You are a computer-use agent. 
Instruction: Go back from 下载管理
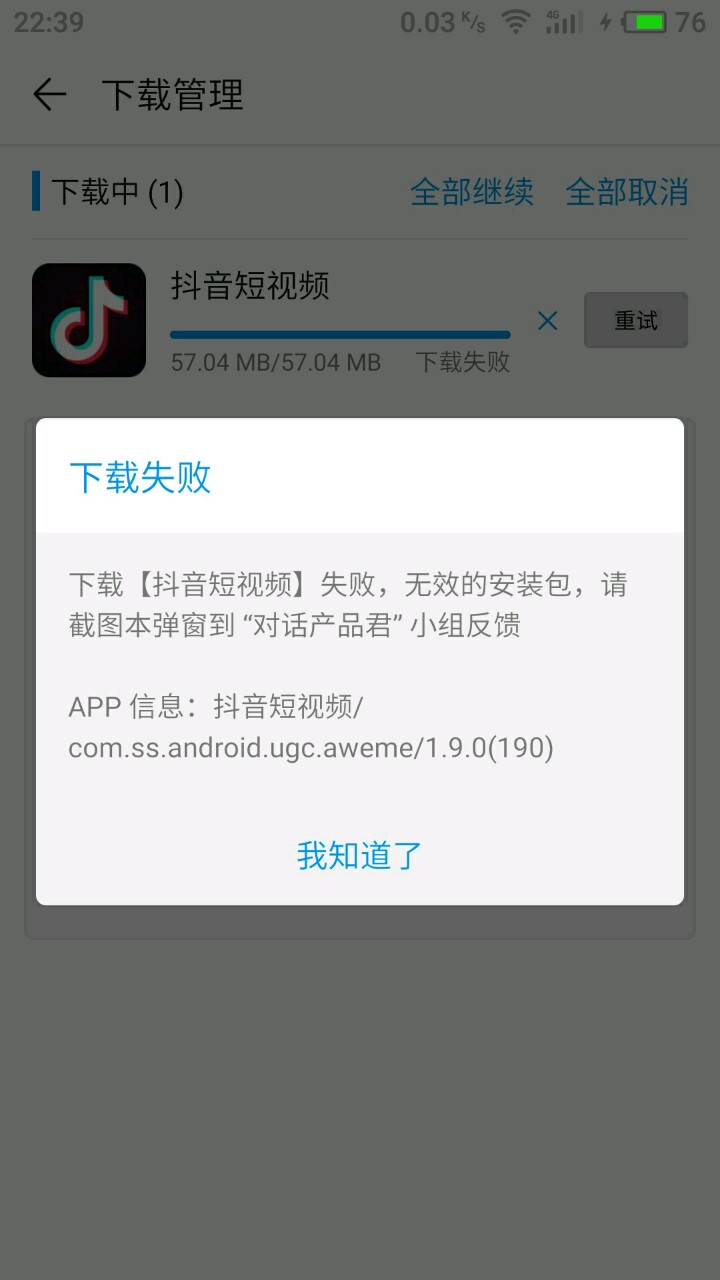(49, 95)
